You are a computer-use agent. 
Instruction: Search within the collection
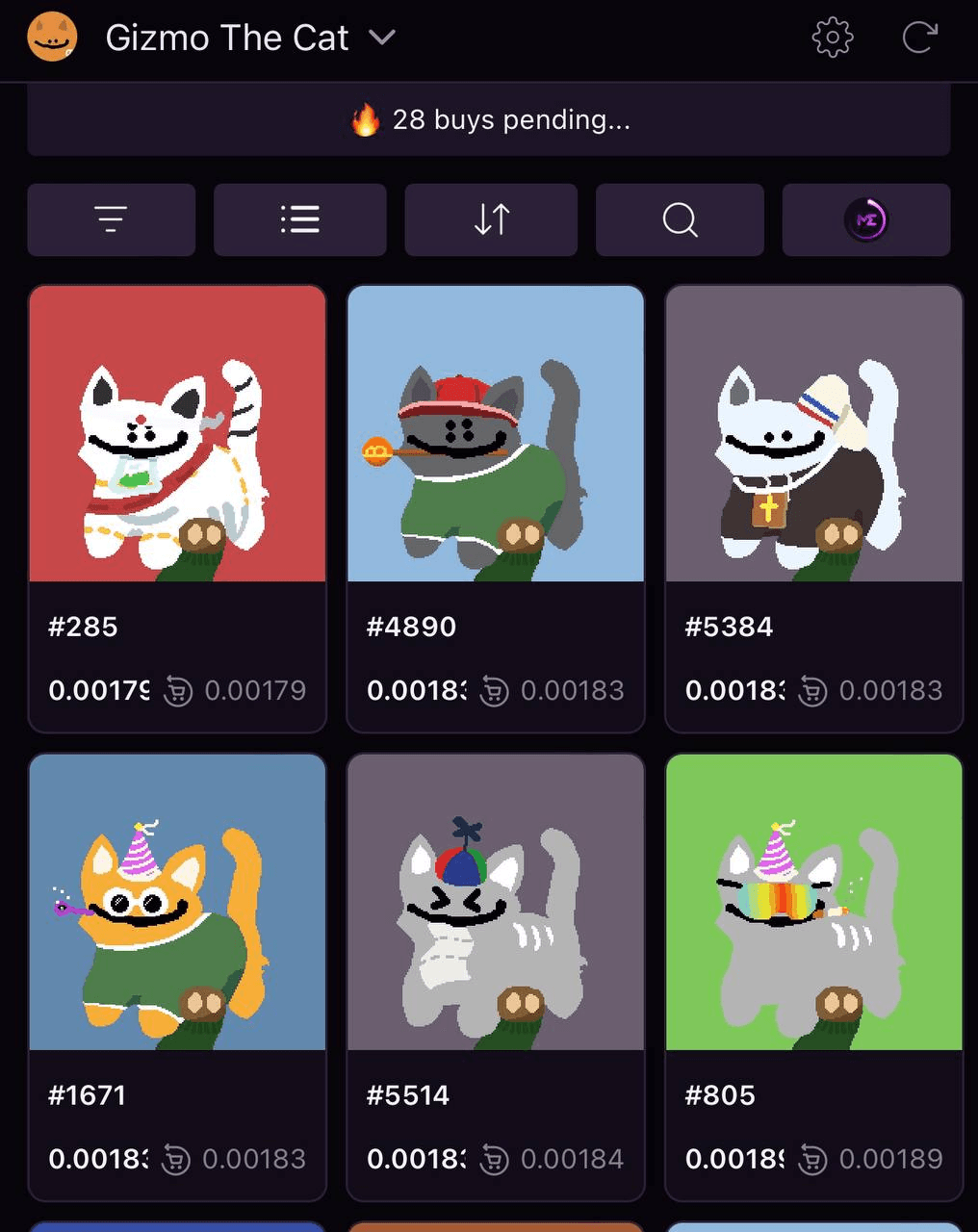[680, 220]
